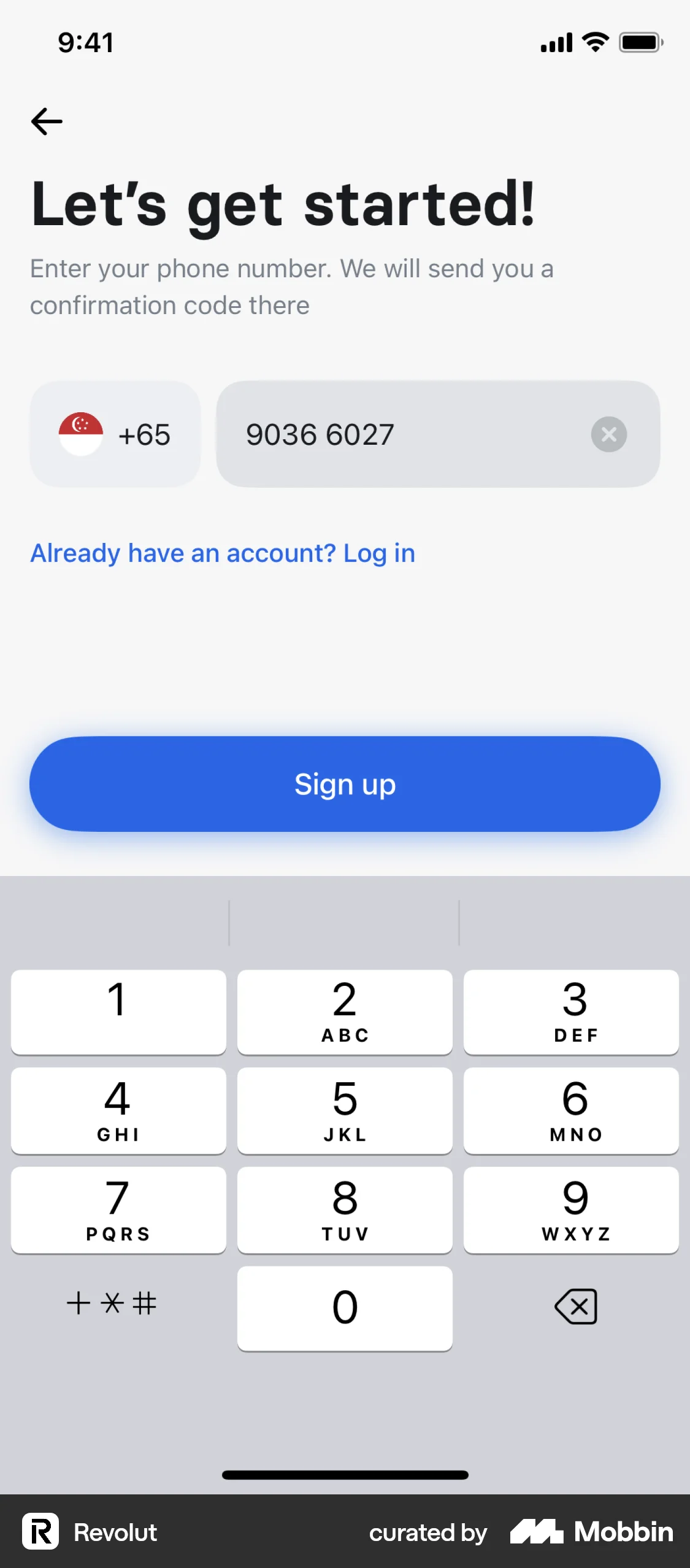Tap the 1 key
The height and width of the screenshot is (1568, 690).
118,1012
